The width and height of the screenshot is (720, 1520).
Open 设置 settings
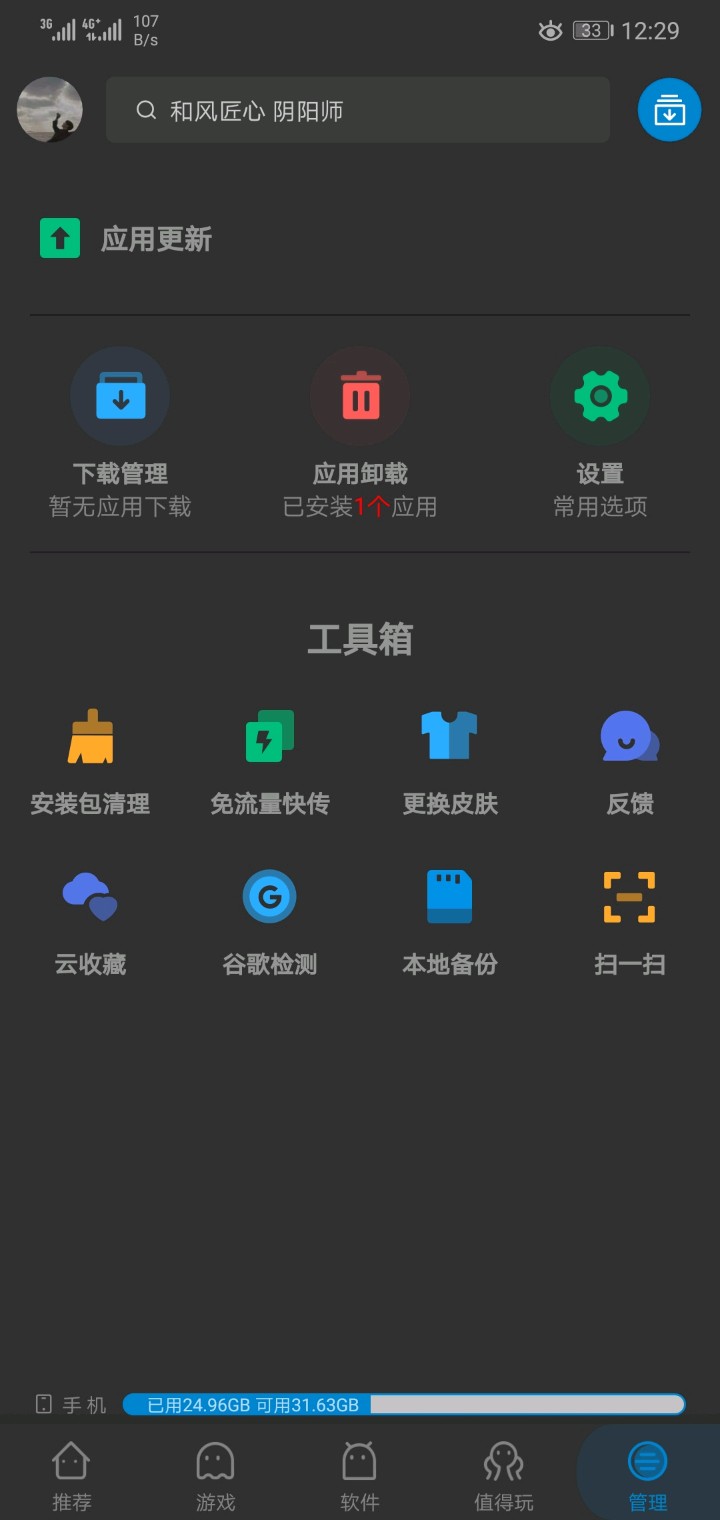(600, 432)
